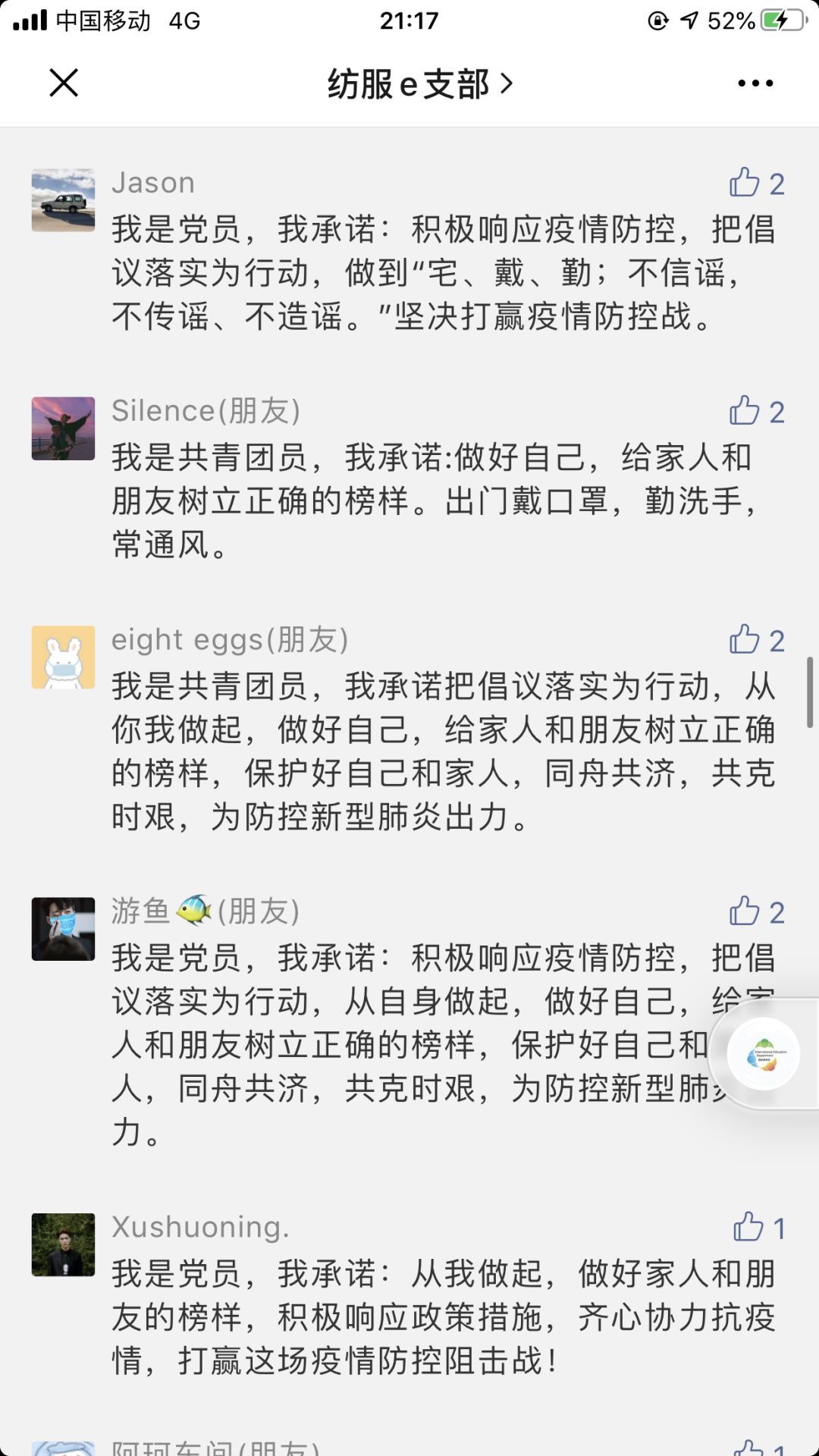The height and width of the screenshot is (1456, 819).
Task: Open the three-dot overflow menu
Action: pos(755,83)
